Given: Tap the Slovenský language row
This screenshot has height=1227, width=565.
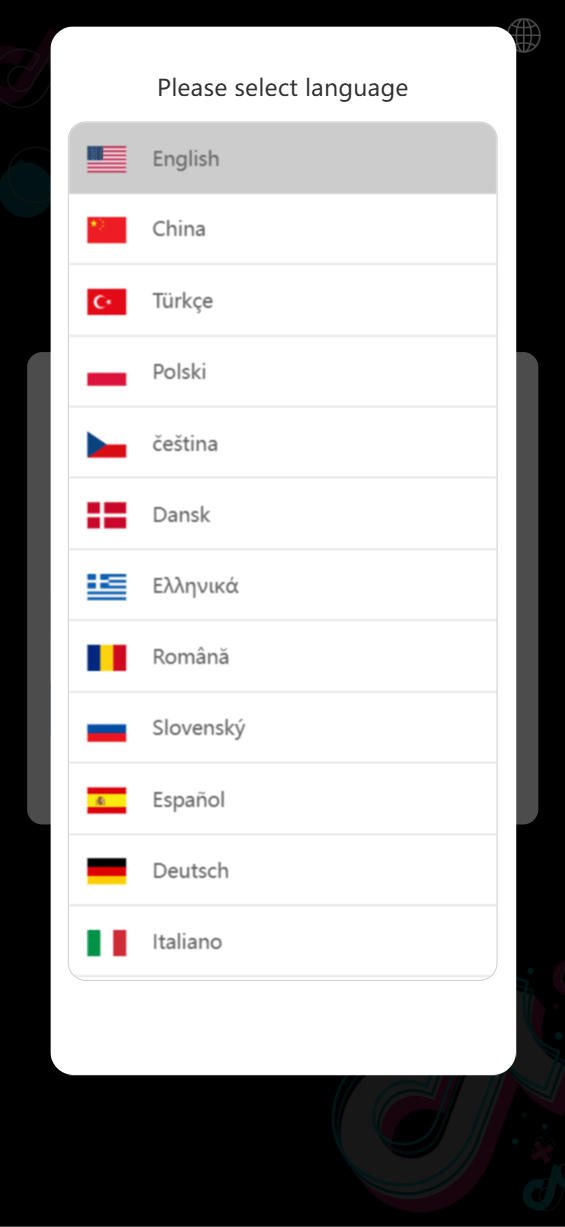Looking at the screenshot, I should 282,728.
